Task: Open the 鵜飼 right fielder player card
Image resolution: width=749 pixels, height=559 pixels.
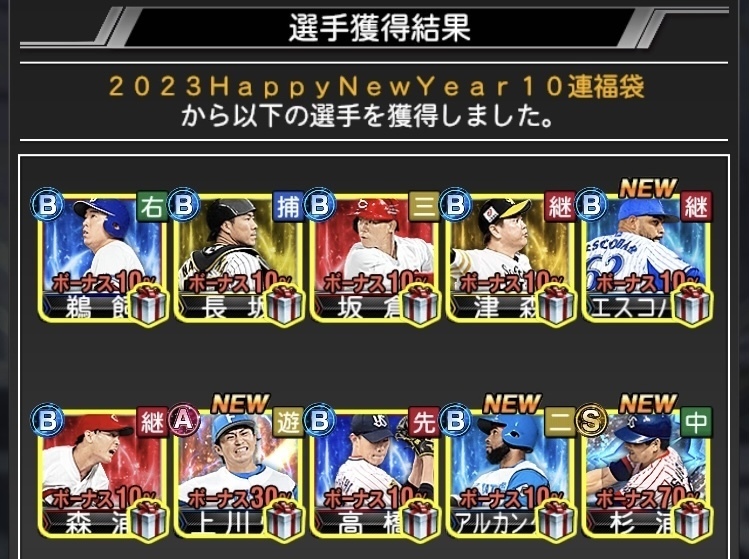Action: click(103, 257)
